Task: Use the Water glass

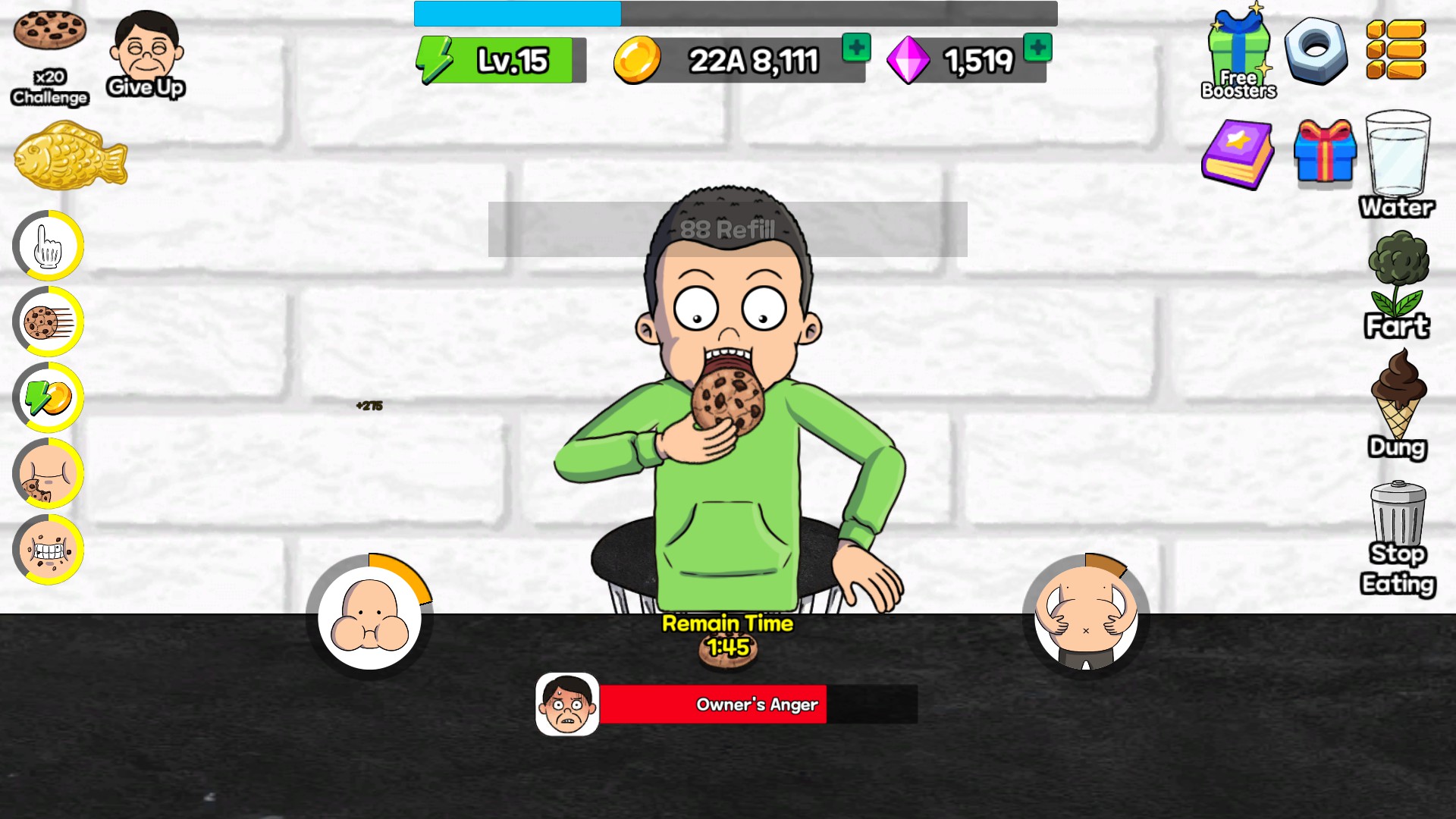Action: click(x=1397, y=163)
